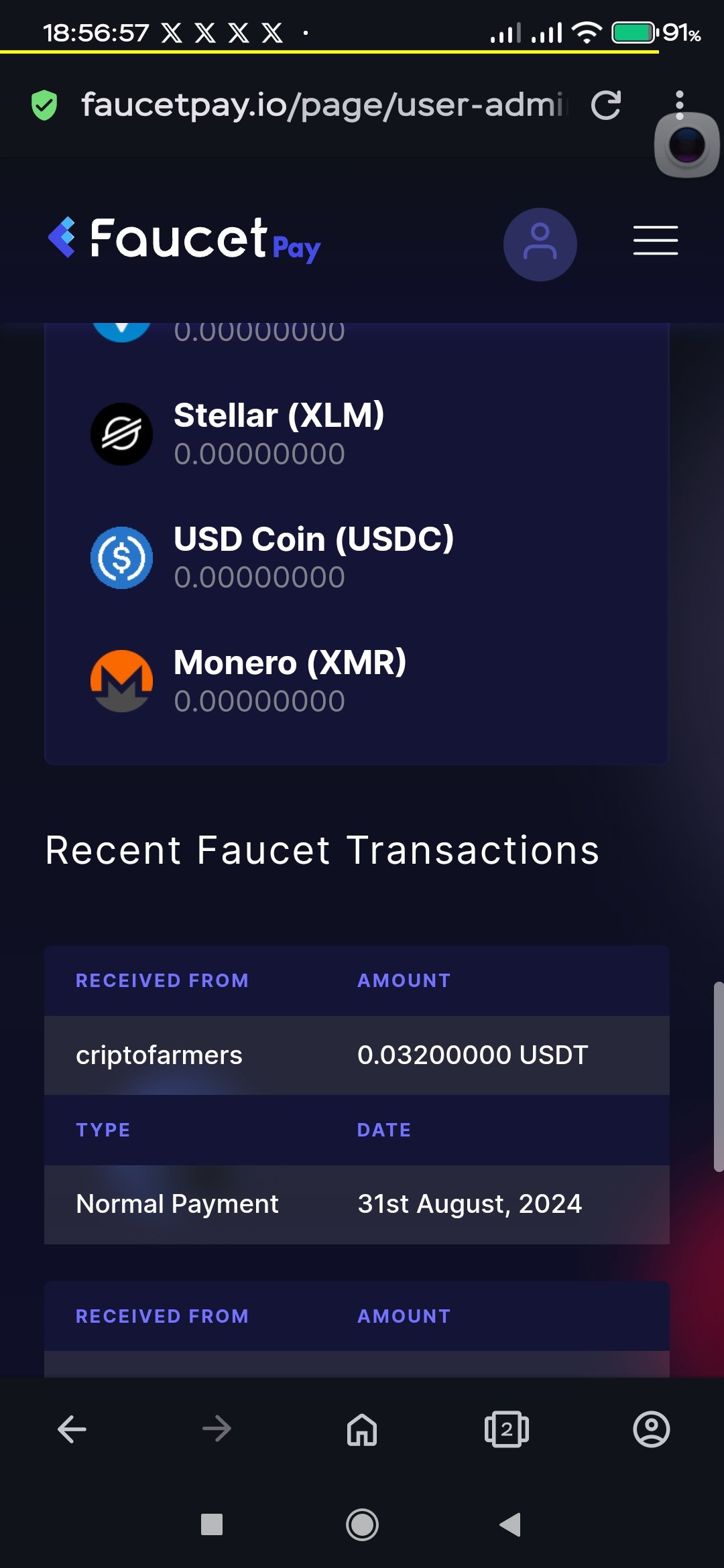Open the user profile avatar
This screenshot has width=724, height=1568.
540,244
